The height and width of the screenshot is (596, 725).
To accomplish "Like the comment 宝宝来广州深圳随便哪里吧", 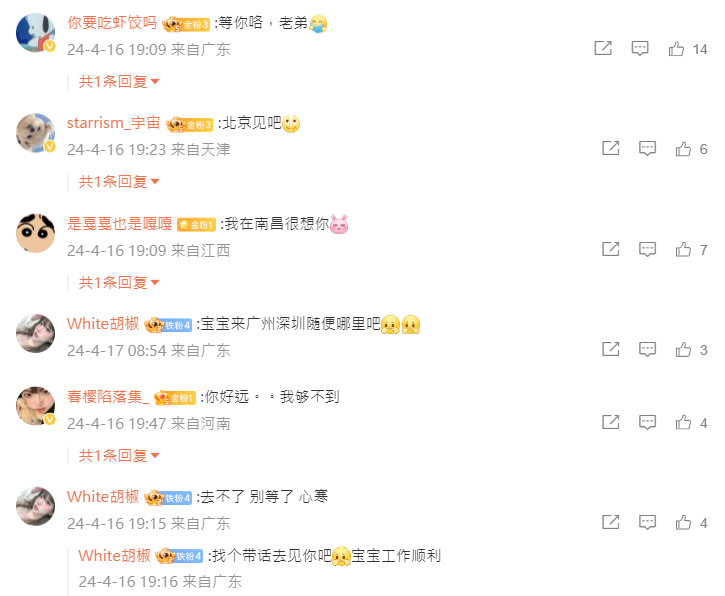I will (x=684, y=349).
